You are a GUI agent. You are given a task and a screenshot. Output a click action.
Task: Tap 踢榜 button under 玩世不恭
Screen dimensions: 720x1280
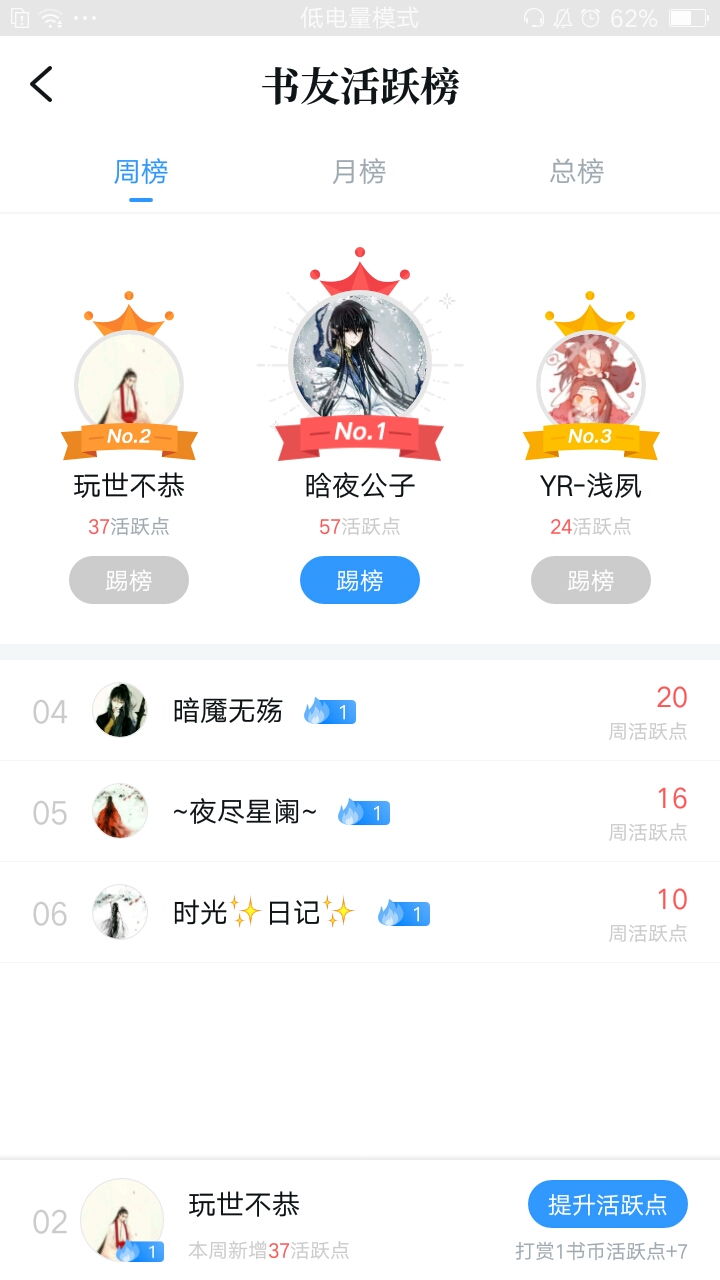pyautogui.click(x=129, y=580)
